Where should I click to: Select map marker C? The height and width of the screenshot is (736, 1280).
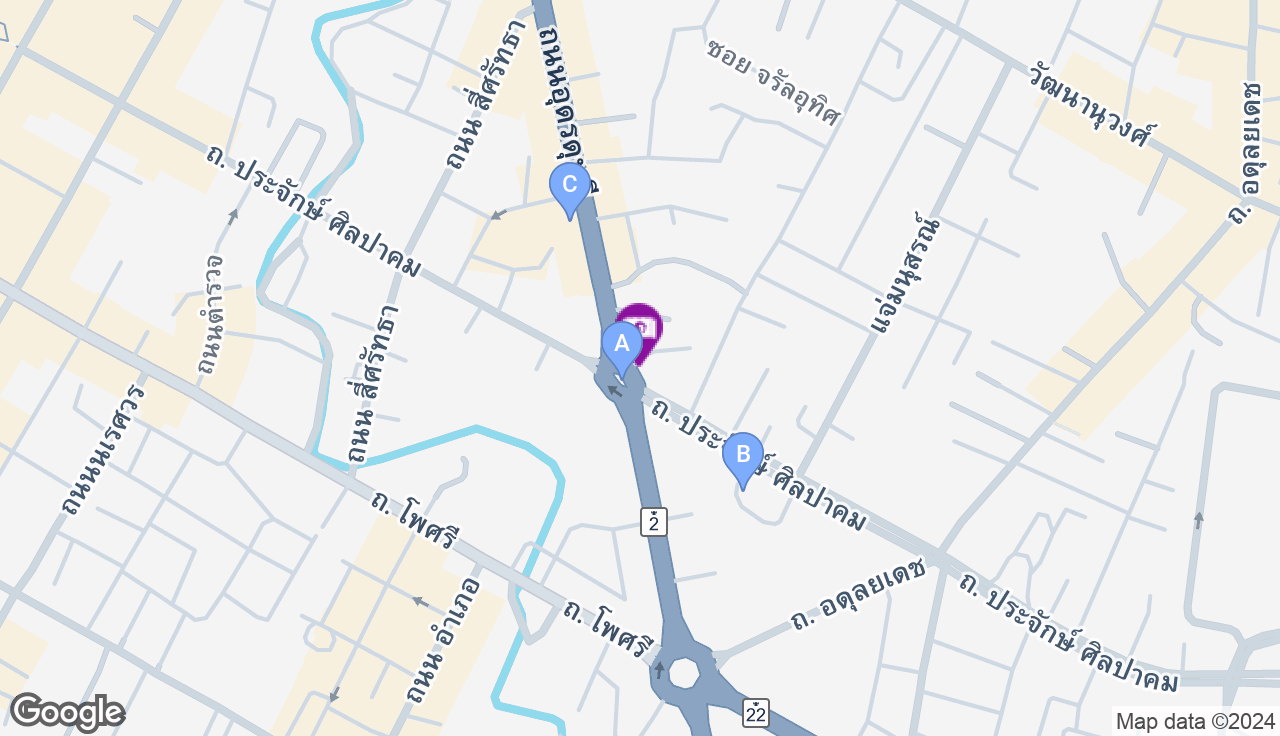tap(569, 186)
